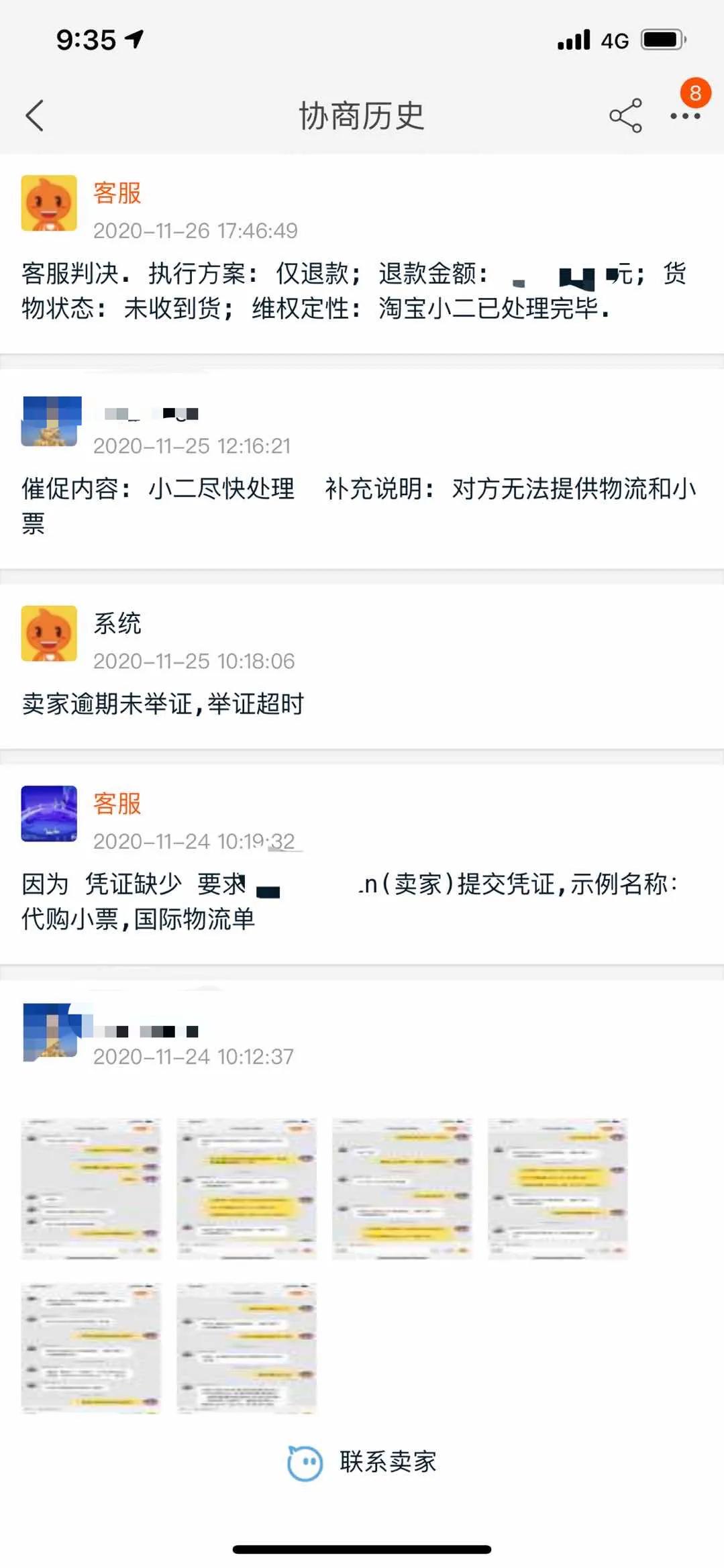Open the more options menu
This screenshot has width=724, height=1568.
pyautogui.click(x=684, y=118)
